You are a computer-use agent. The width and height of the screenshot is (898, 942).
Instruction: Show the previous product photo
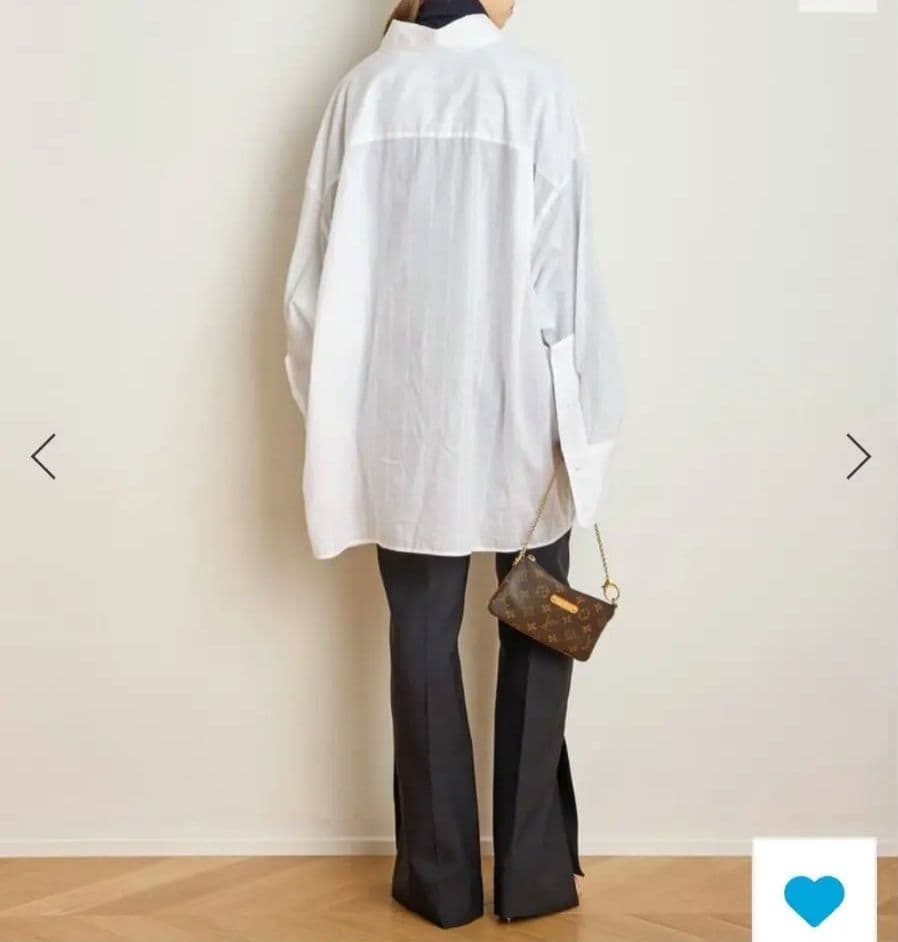(x=43, y=457)
